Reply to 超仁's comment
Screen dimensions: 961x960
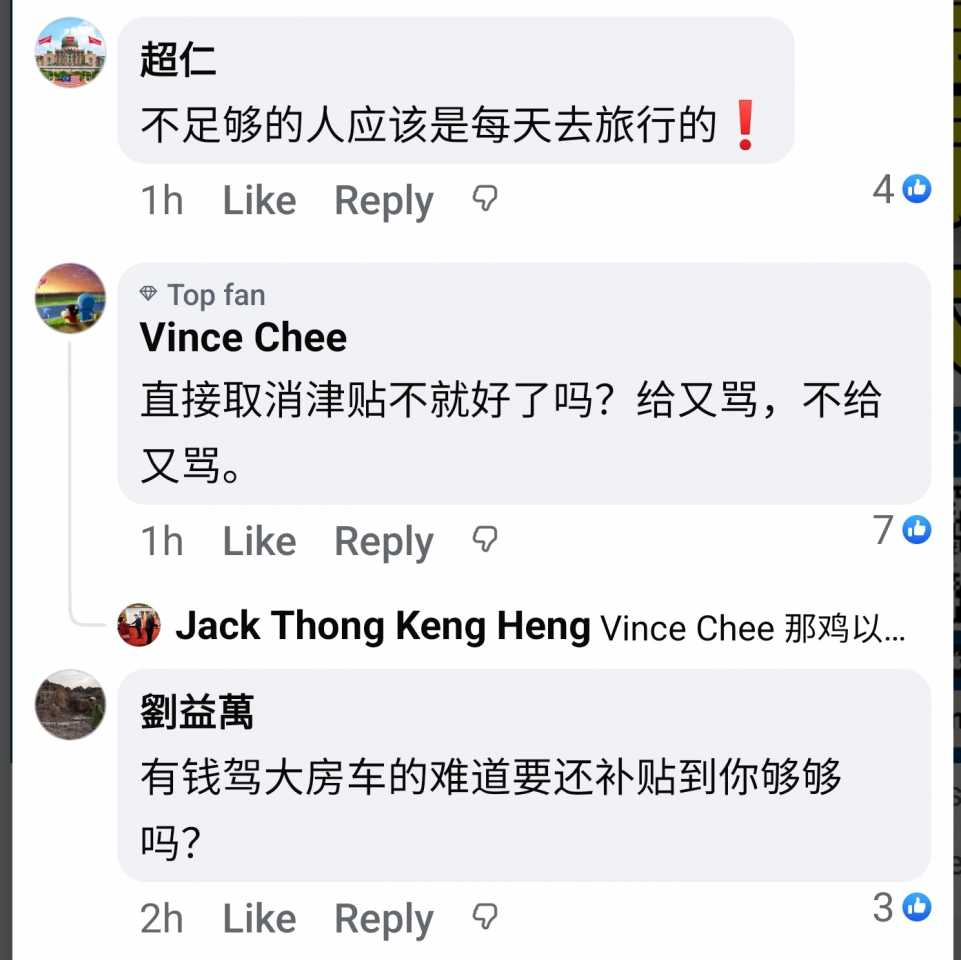tap(383, 201)
